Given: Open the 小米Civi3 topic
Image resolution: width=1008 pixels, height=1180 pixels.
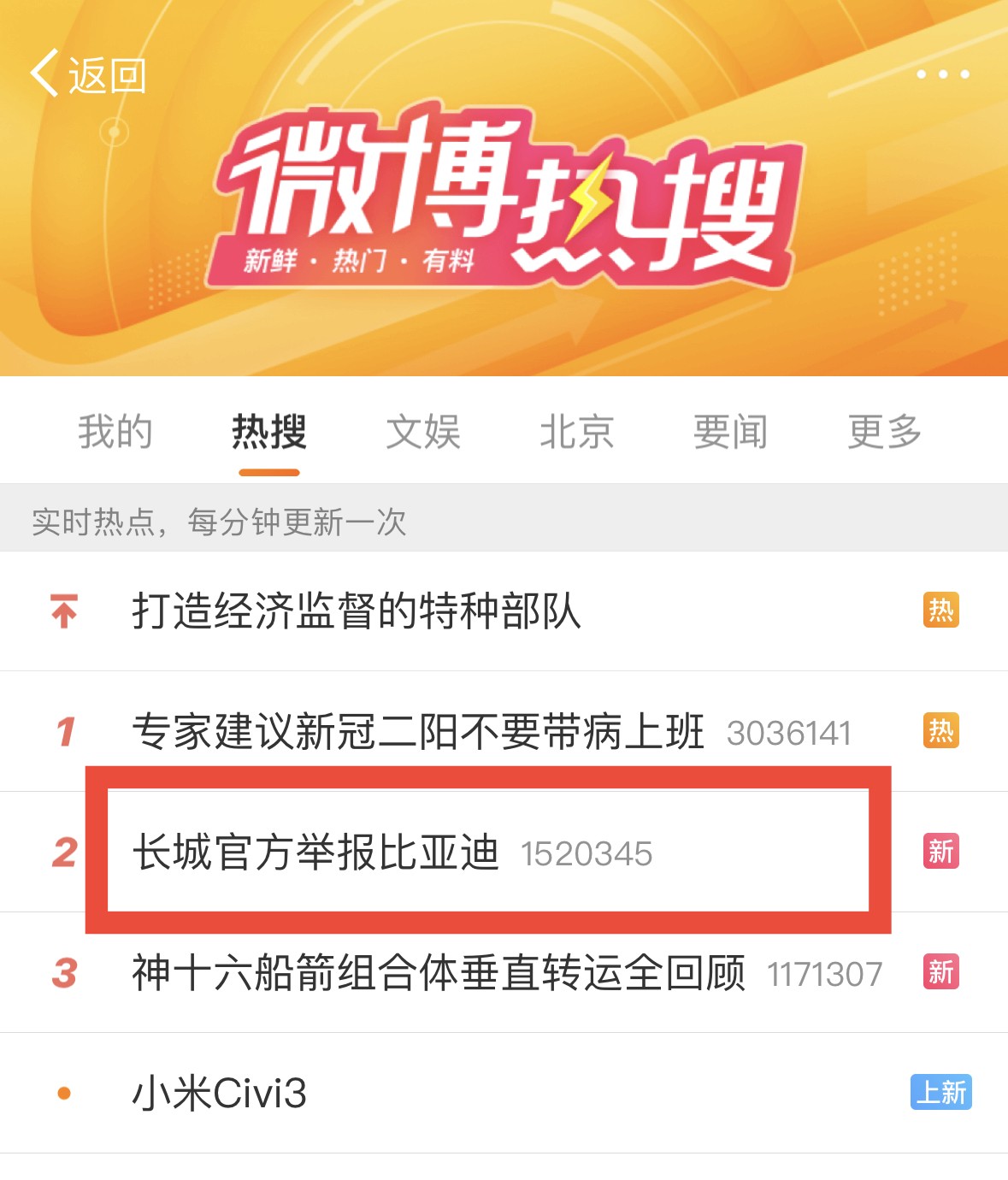Looking at the screenshot, I should [220, 1094].
